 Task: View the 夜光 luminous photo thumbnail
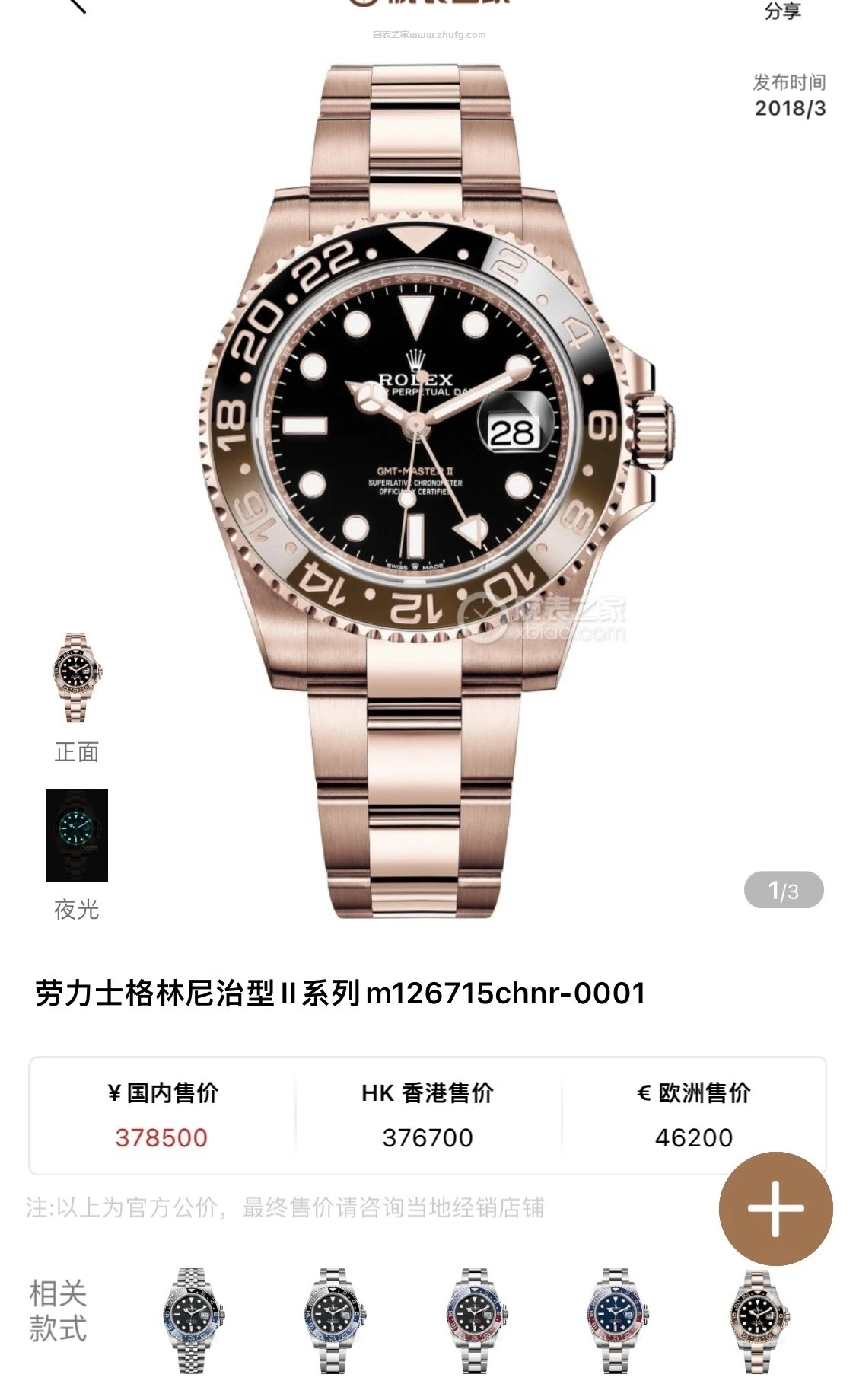pos(77,835)
